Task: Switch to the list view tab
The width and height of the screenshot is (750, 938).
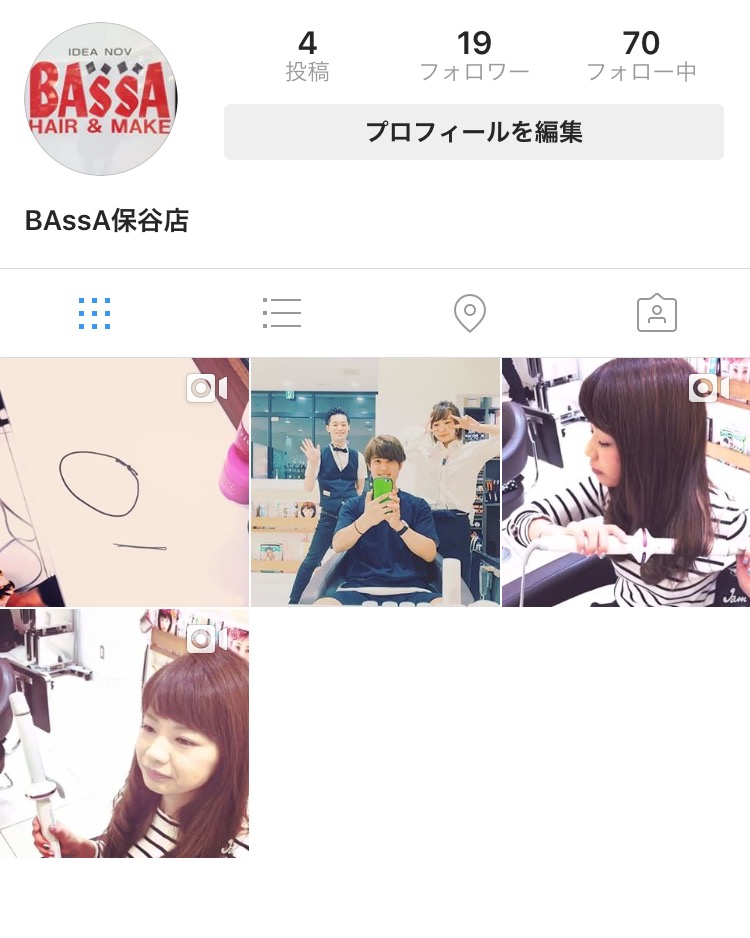Action: tap(282, 313)
